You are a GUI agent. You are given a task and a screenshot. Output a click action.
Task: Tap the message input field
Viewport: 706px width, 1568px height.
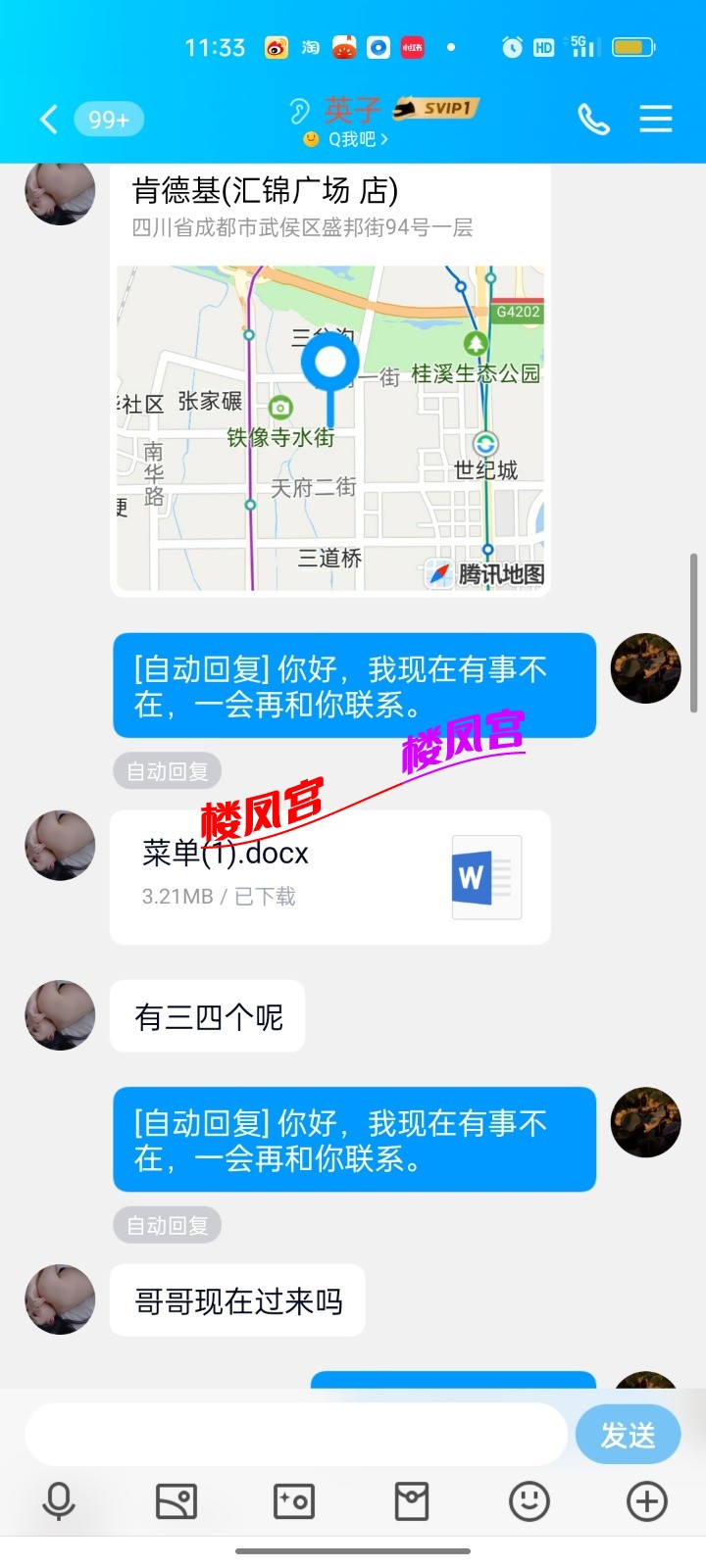(x=294, y=1435)
